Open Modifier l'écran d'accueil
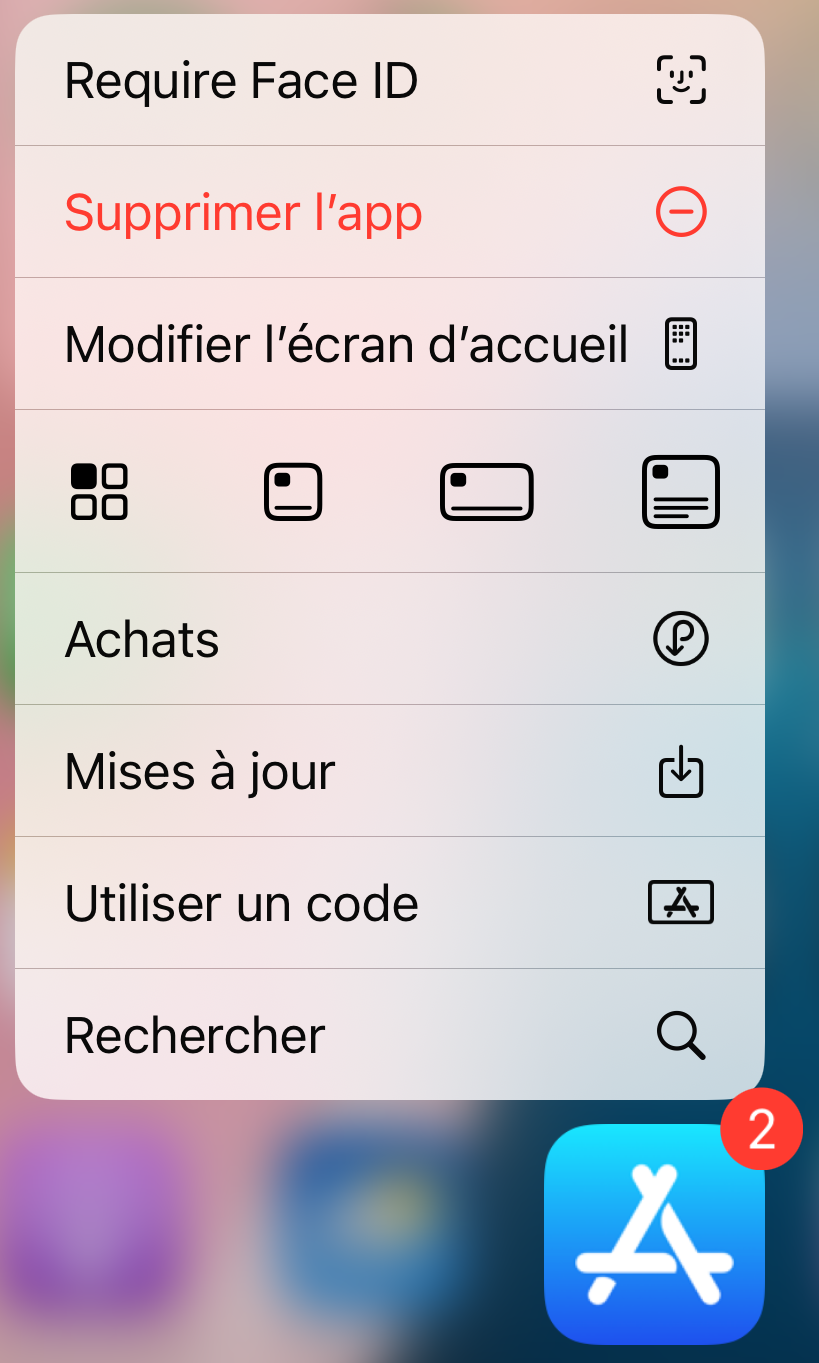819x1363 pixels. pyautogui.click(x=390, y=344)
